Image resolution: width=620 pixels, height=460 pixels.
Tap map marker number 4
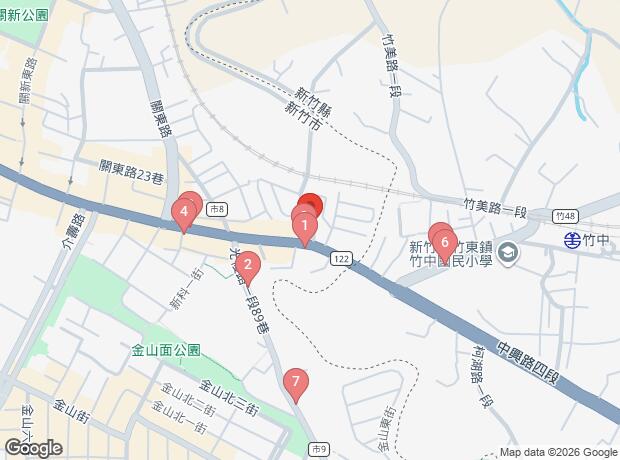click(184, 213)
